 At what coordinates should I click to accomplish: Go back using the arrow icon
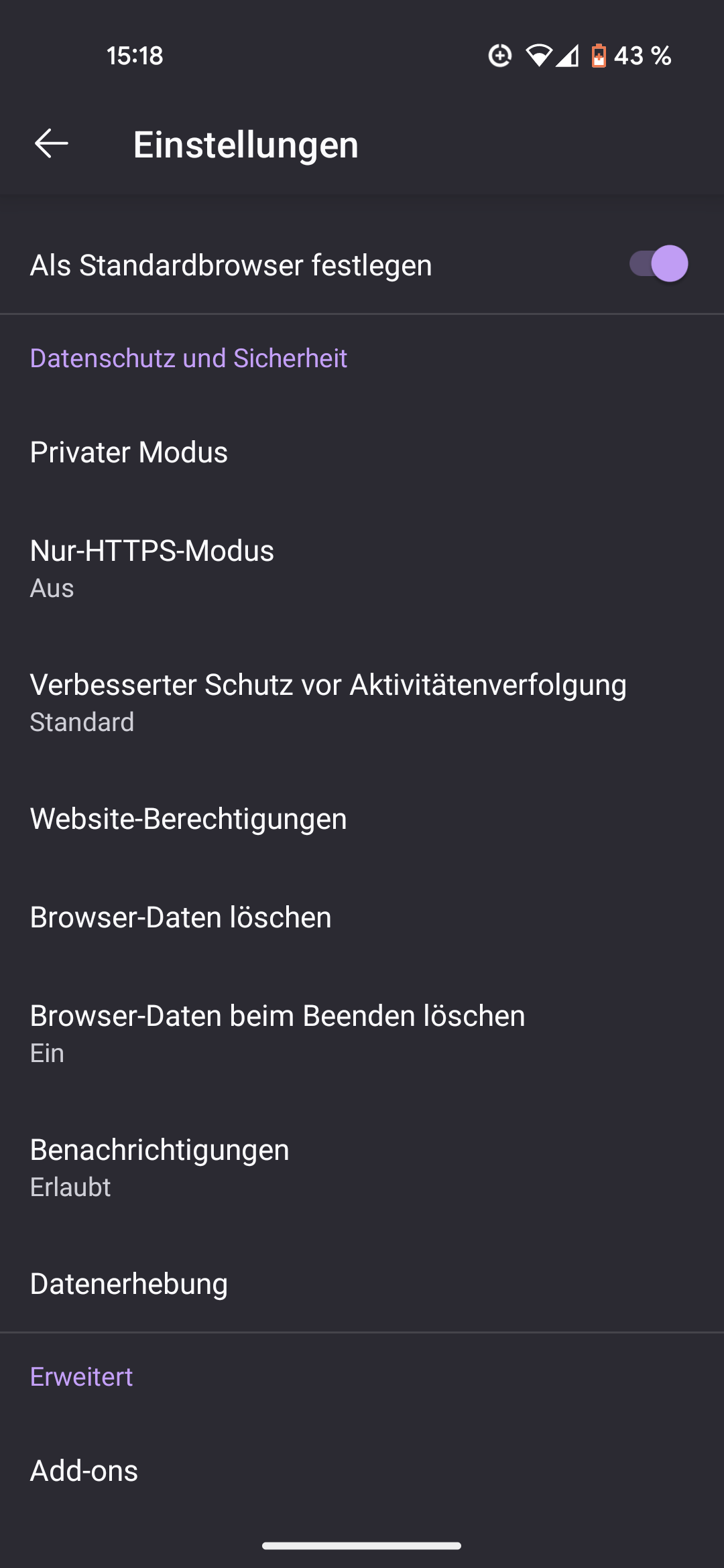click(51, 144)
